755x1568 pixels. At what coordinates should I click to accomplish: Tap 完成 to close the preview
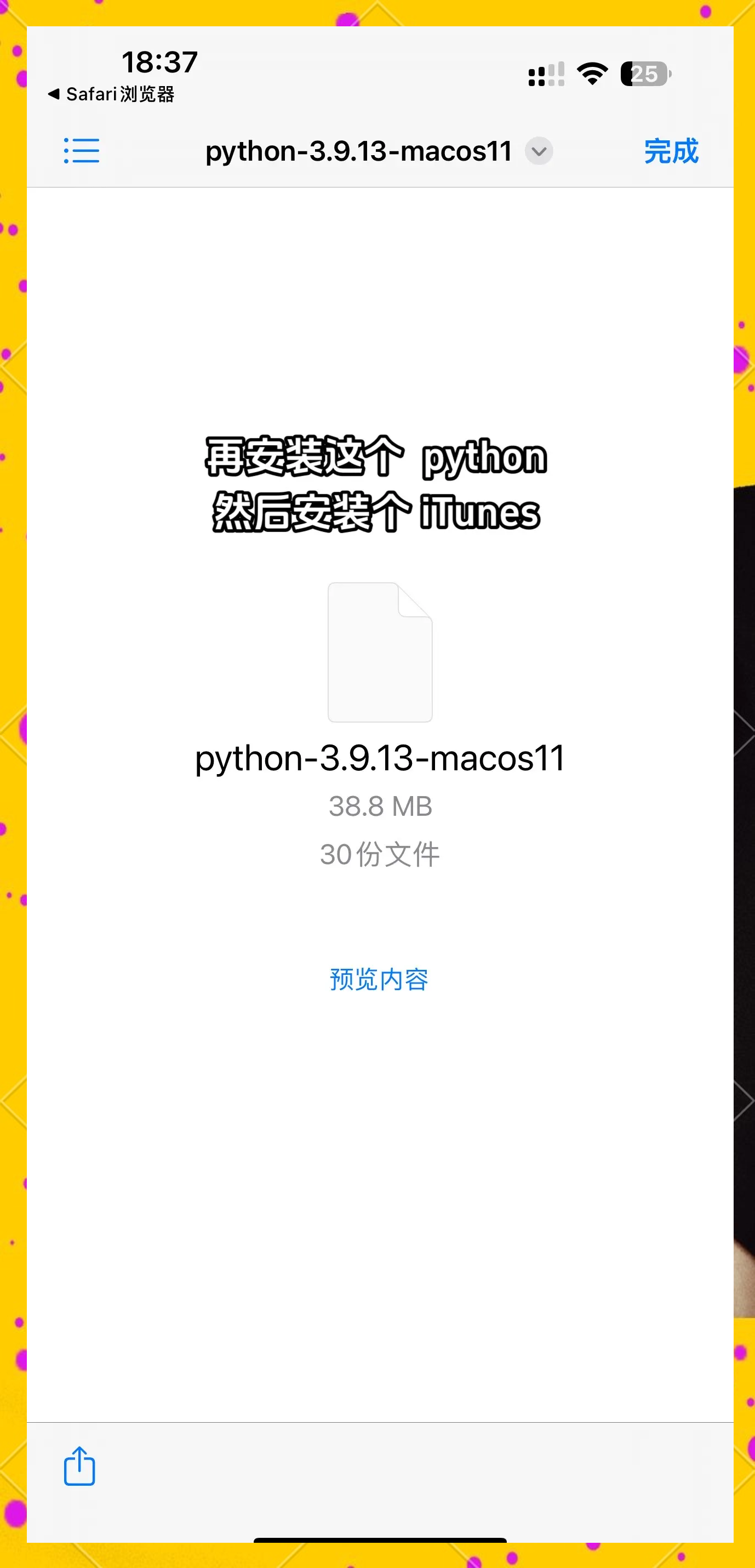[x=671, y=151]
